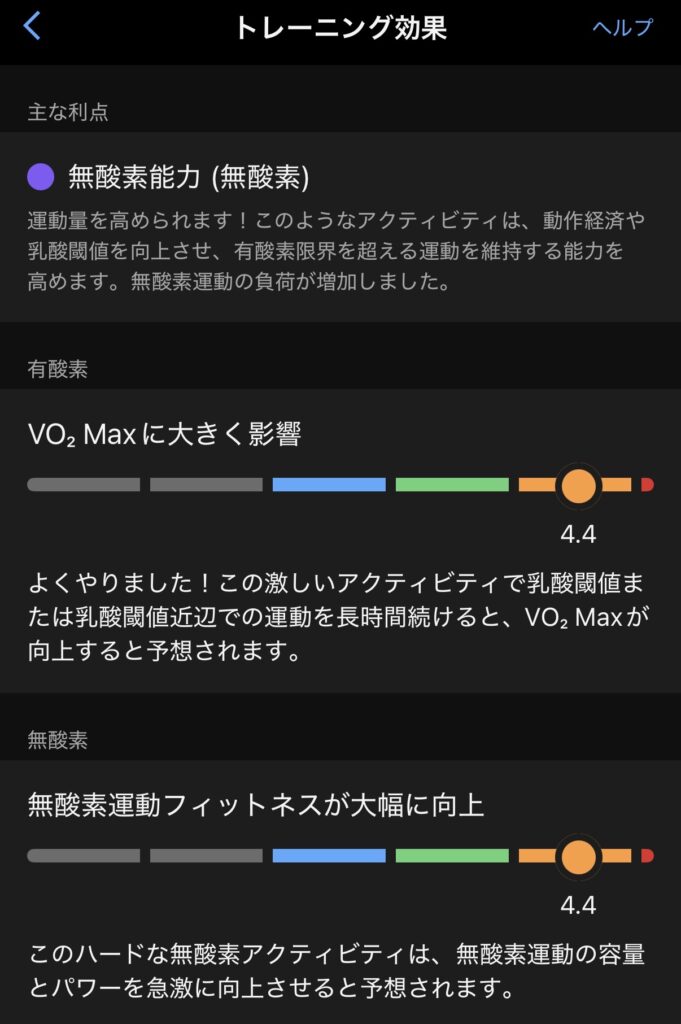Viewport: 681px width, 1024px height.
Task: Open the ヘルプ help link
Action: tap(621, 28)
